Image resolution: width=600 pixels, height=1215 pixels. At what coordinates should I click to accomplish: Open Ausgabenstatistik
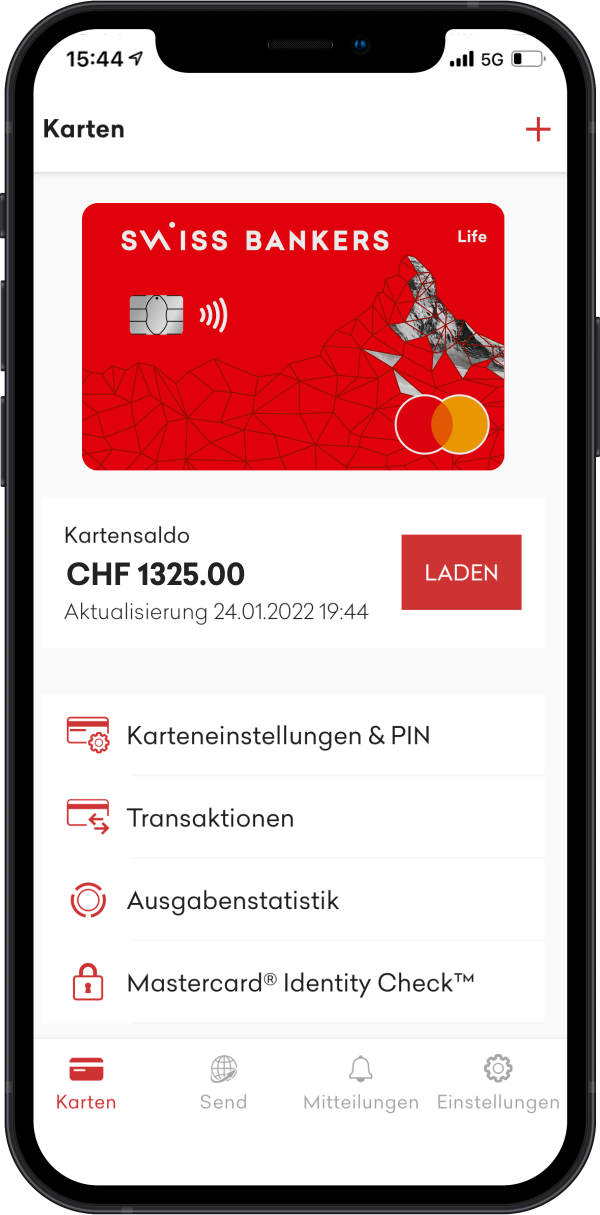coord(232,900)
